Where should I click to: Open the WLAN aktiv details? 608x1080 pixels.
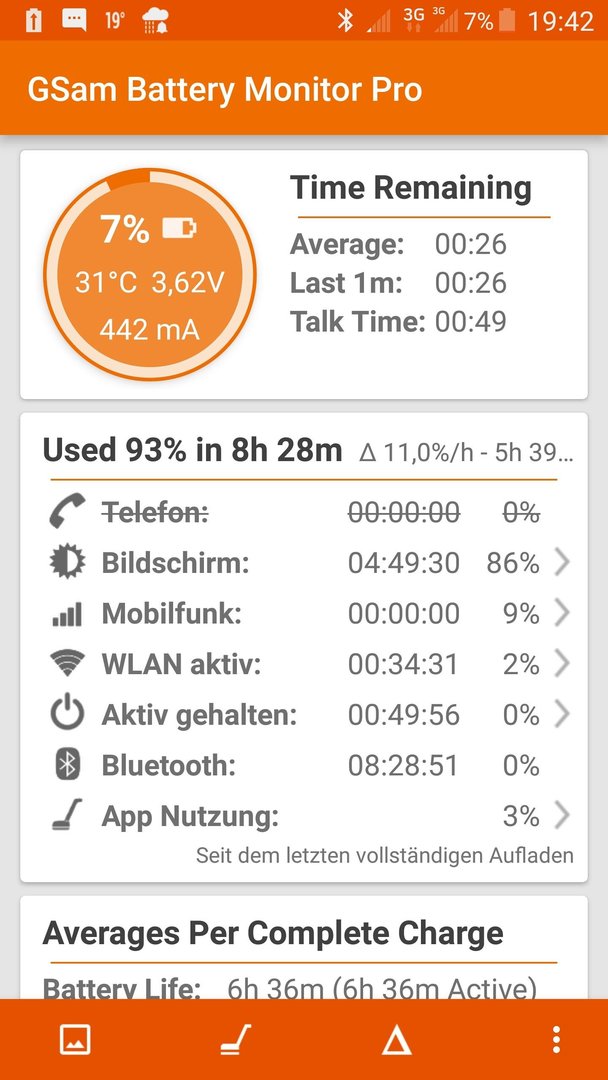[x=304, y=664]
